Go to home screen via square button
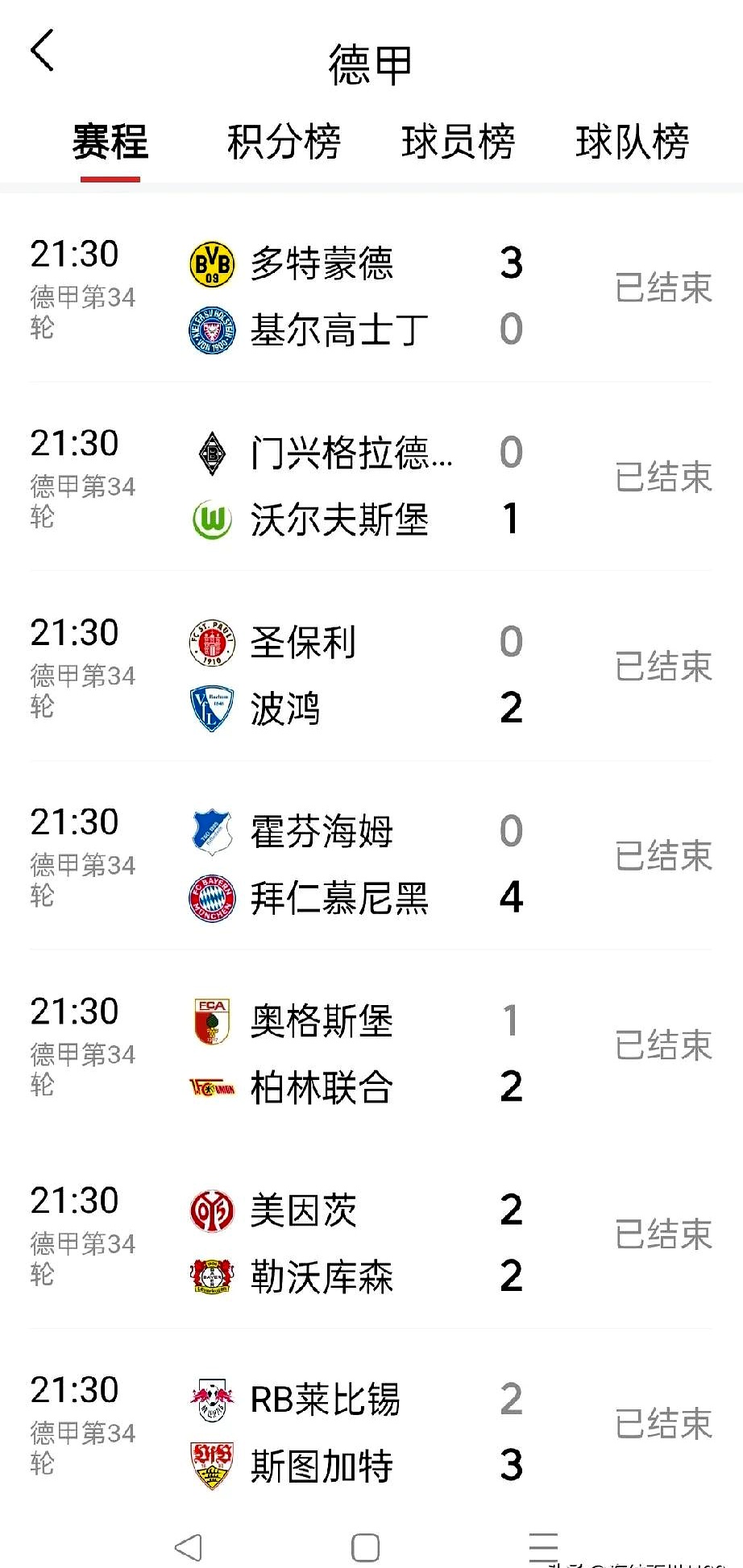 [x=365, y=1547]
